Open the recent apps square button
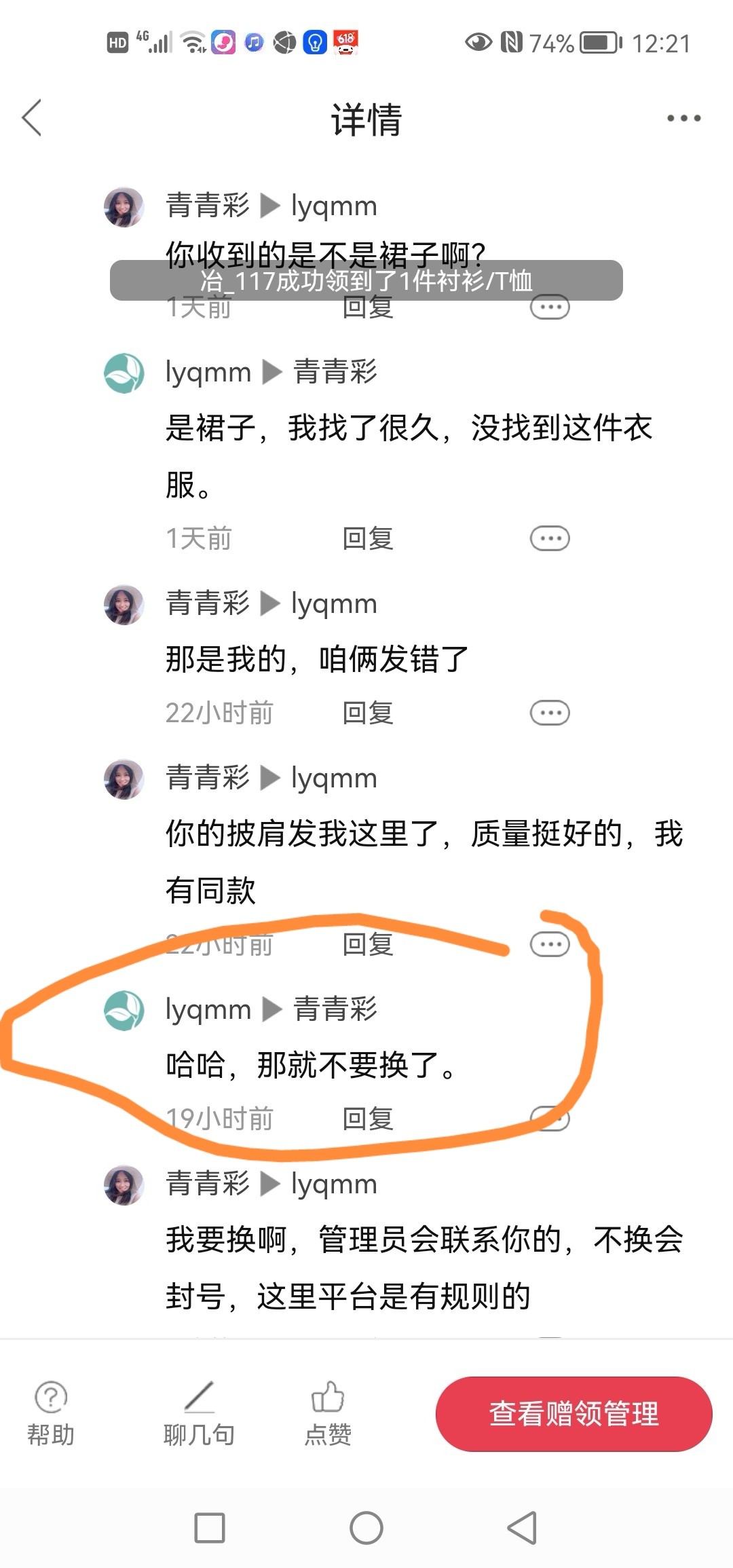The height and width of the screenshot is (1568, 733). pyautogui.click(x=210, y=1528)
